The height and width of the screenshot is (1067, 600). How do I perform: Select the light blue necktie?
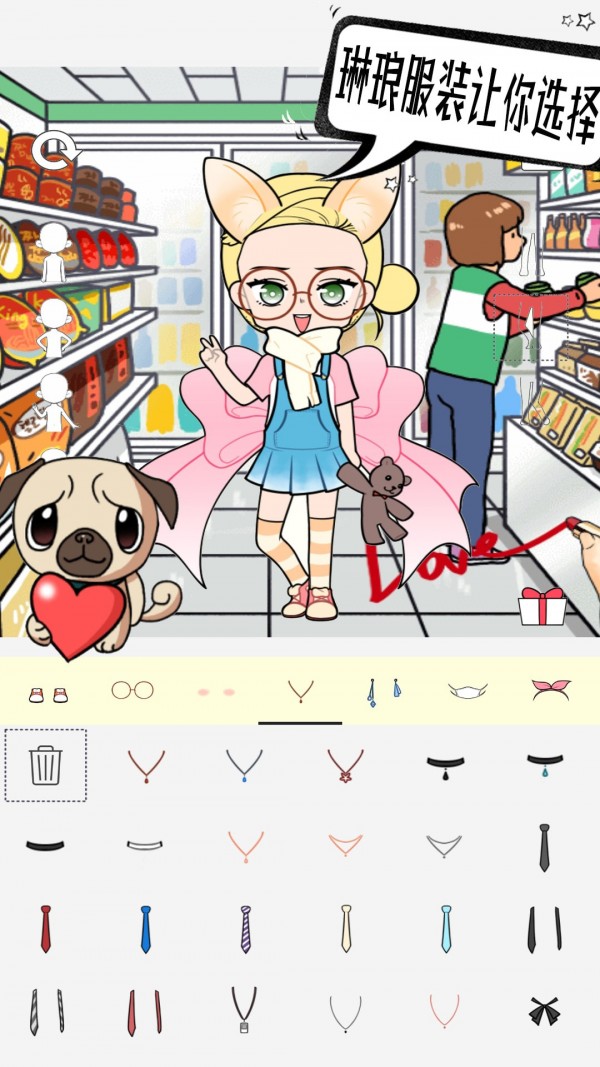click(445, 928)
